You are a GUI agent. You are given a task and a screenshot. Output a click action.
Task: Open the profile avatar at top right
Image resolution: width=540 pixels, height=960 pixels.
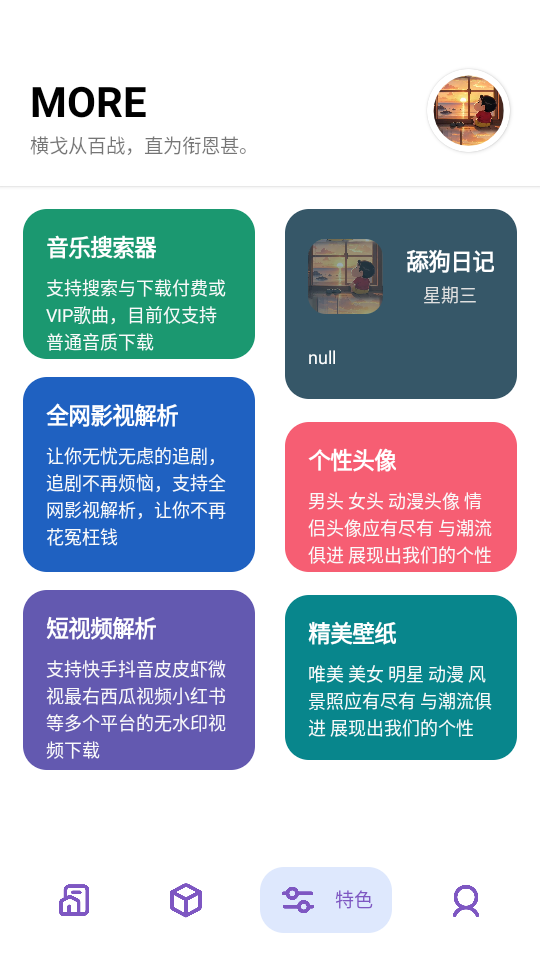pos(468,111)
